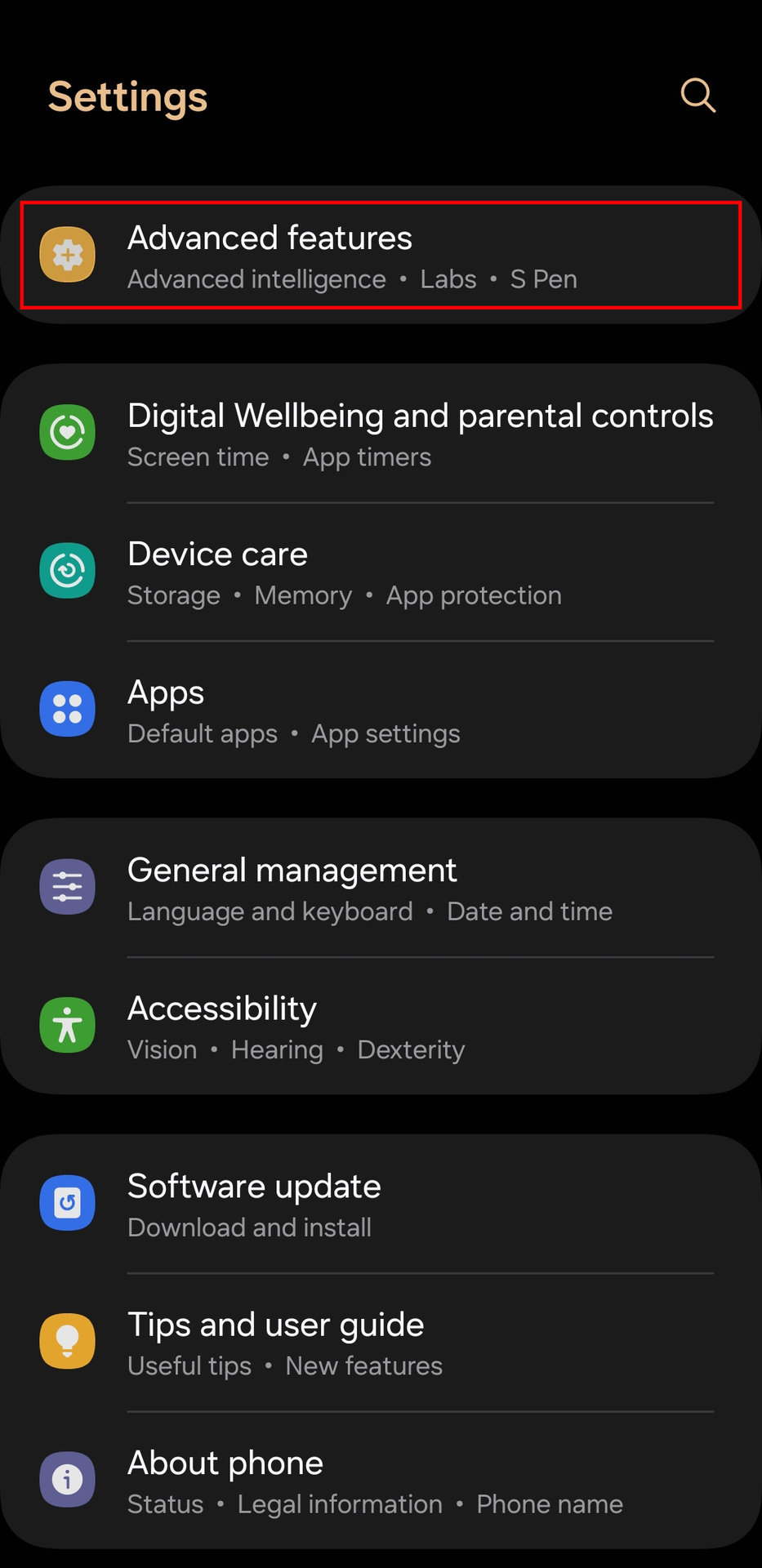762x1568 pixels.
Task: Tap Software update
Action: coord(381,1205)
